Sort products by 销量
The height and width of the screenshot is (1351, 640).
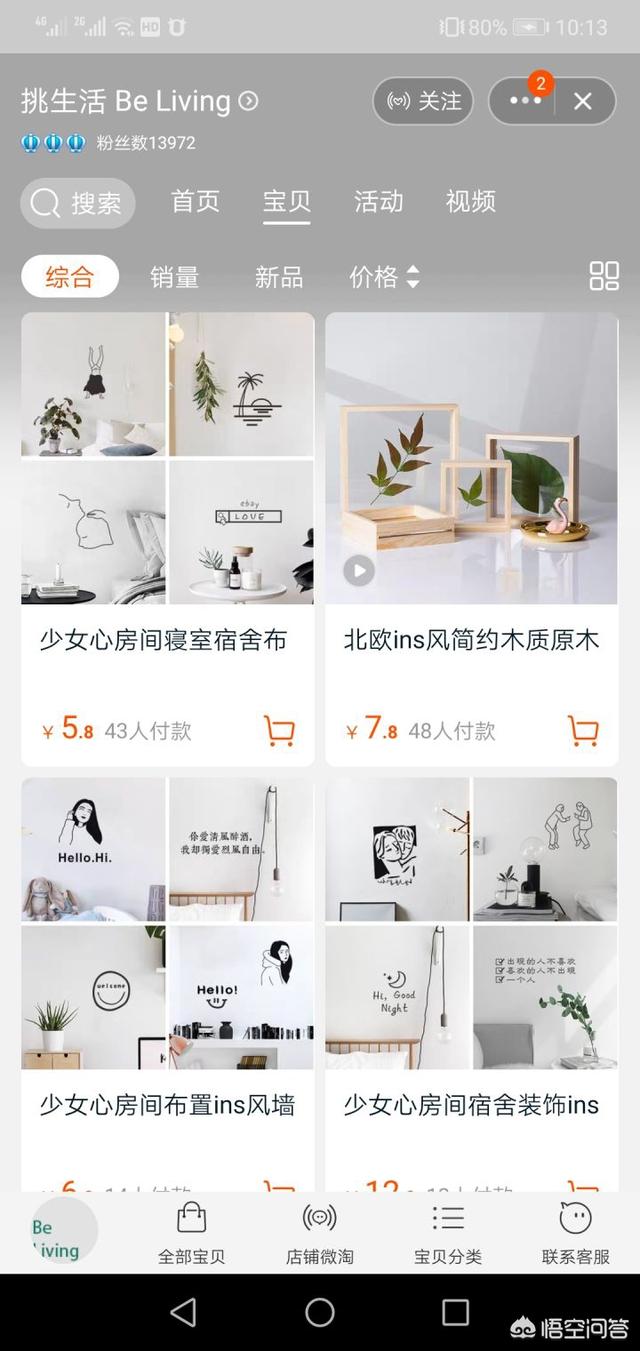coord(174,277)
